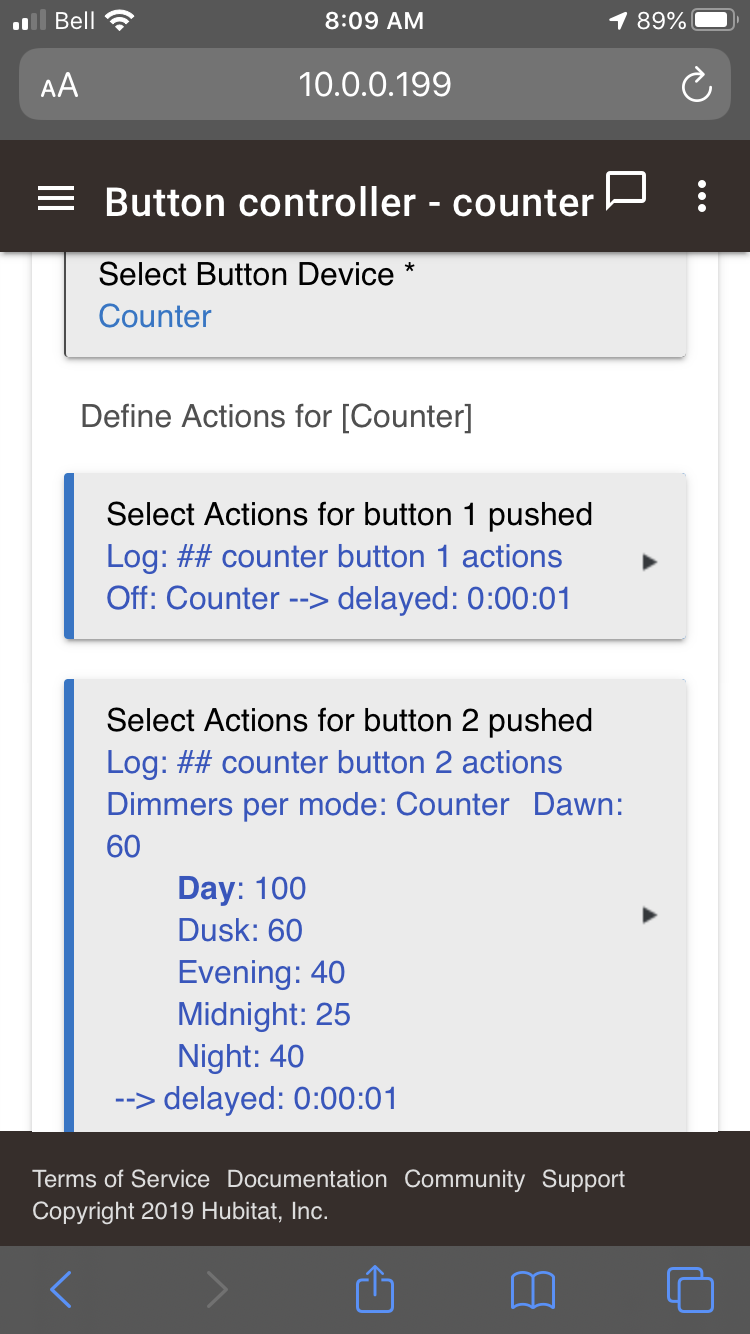Open the hamburger navigation menu
Viewport: 750px width, 1334px height.
56,201
